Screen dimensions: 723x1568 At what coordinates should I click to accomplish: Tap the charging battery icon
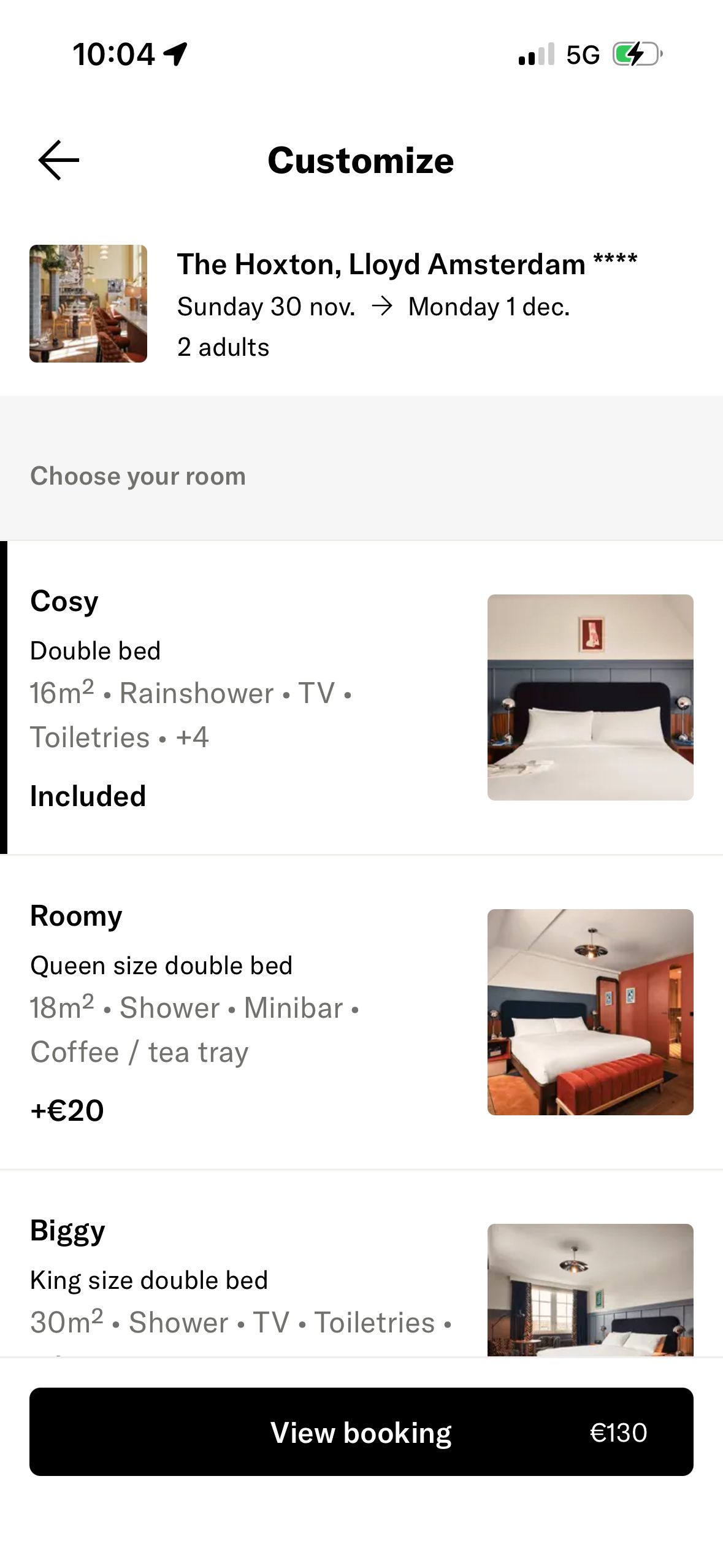[636, 54]
